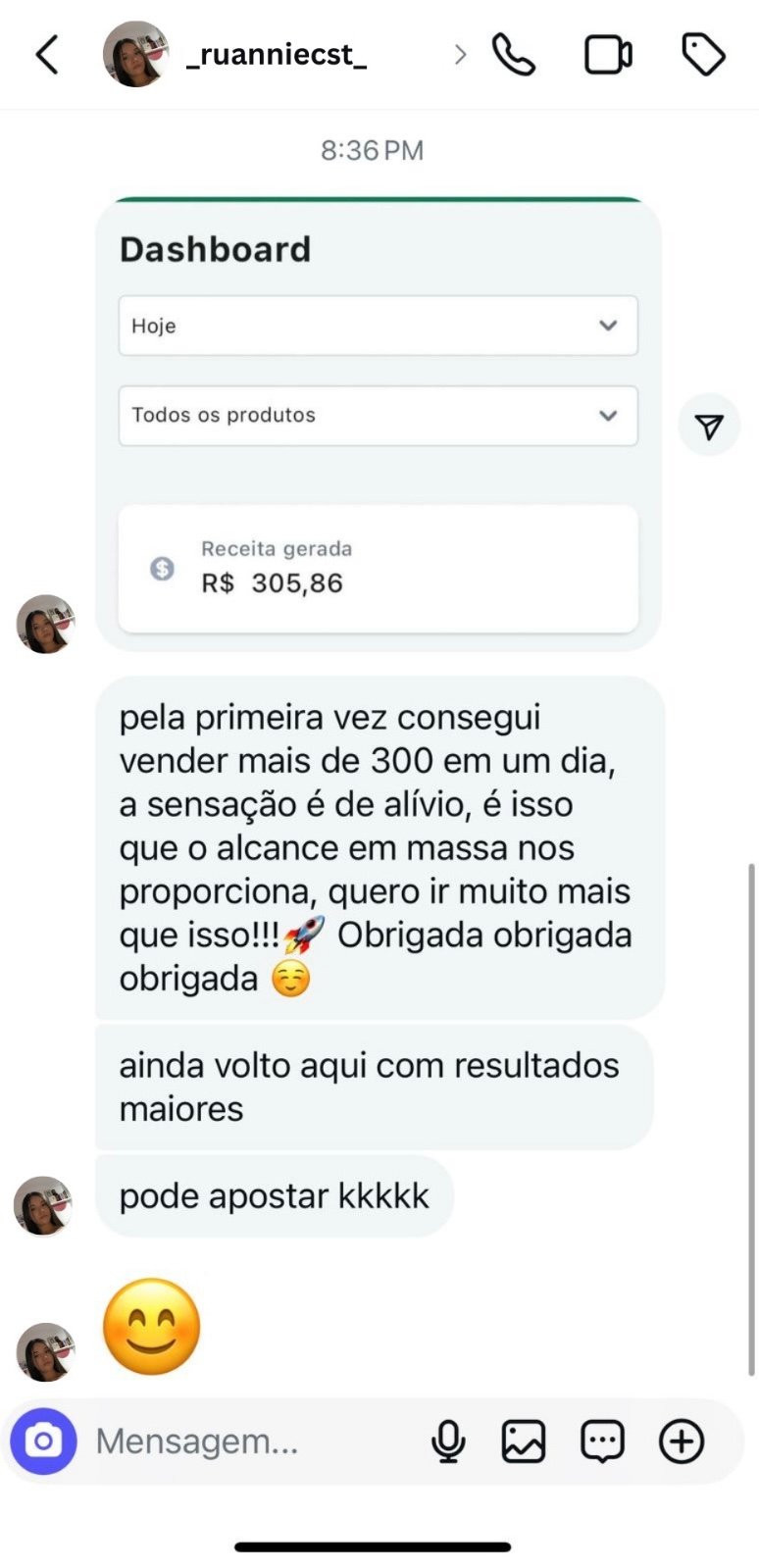Viewport: 759px width, 1568px height.
Task: Go back to the message list
Action: (47, 55)
